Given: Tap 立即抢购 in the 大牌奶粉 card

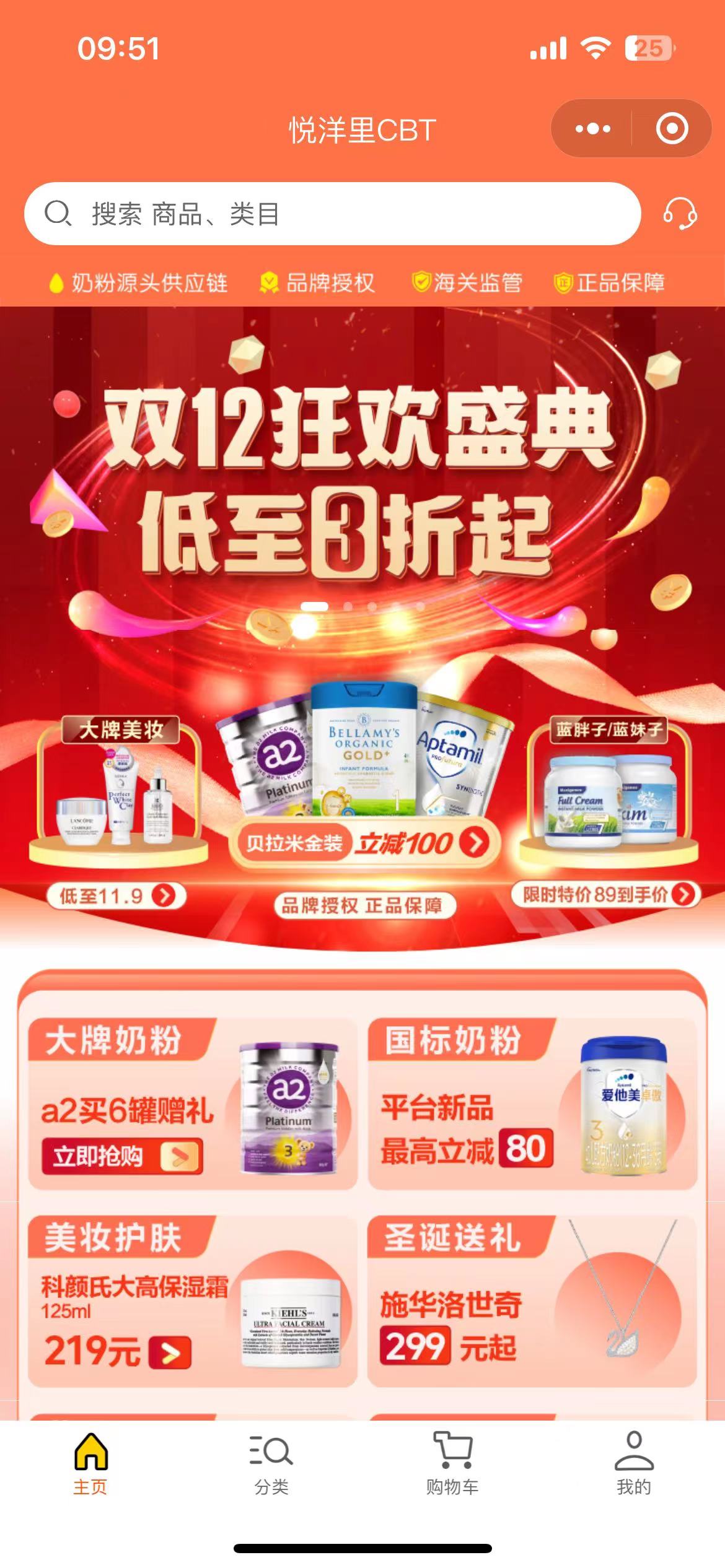Looking at the screenshot, I should tap(121, 1156).
